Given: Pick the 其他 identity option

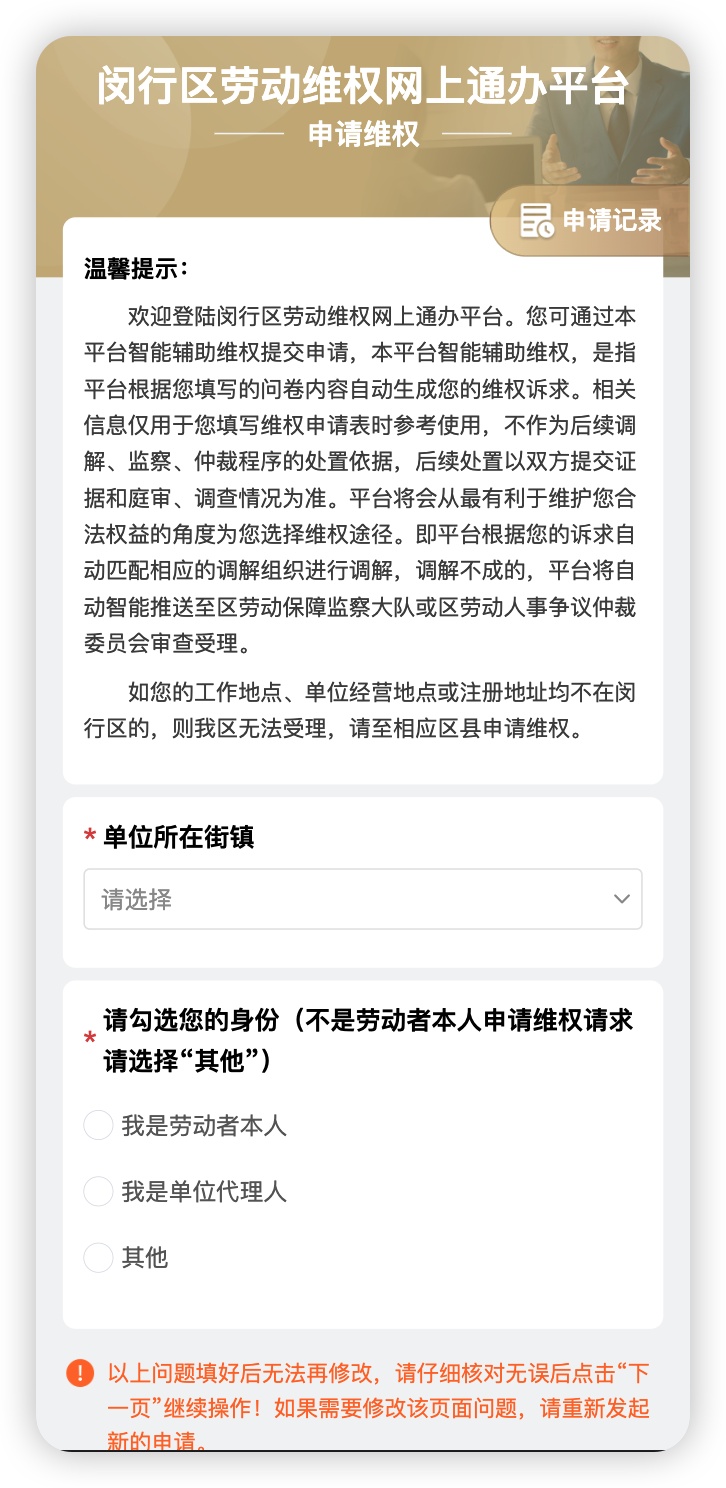Looking at the screenshot, I should pyautogui.click(x=99, y=1258).
